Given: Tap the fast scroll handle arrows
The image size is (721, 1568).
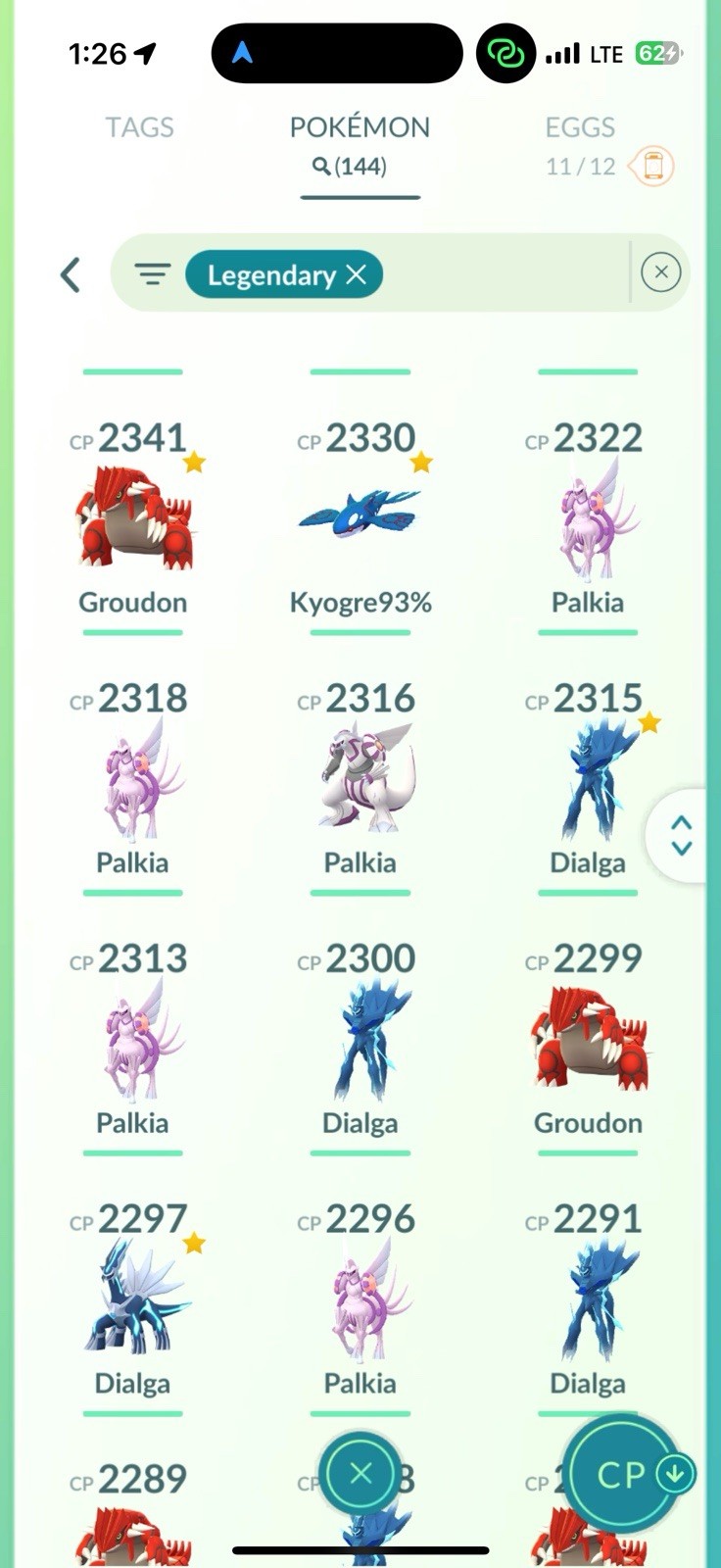Looking at the screenshot, I should click(x=682, y=836).
